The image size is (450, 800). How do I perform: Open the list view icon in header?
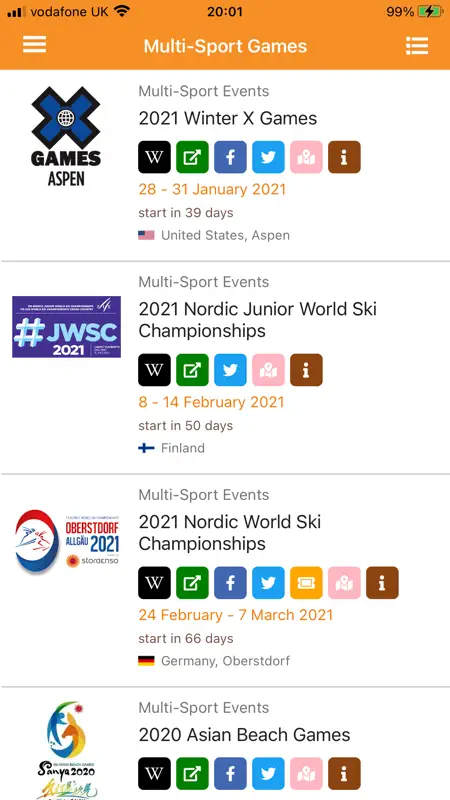click(x=417, y=45)
